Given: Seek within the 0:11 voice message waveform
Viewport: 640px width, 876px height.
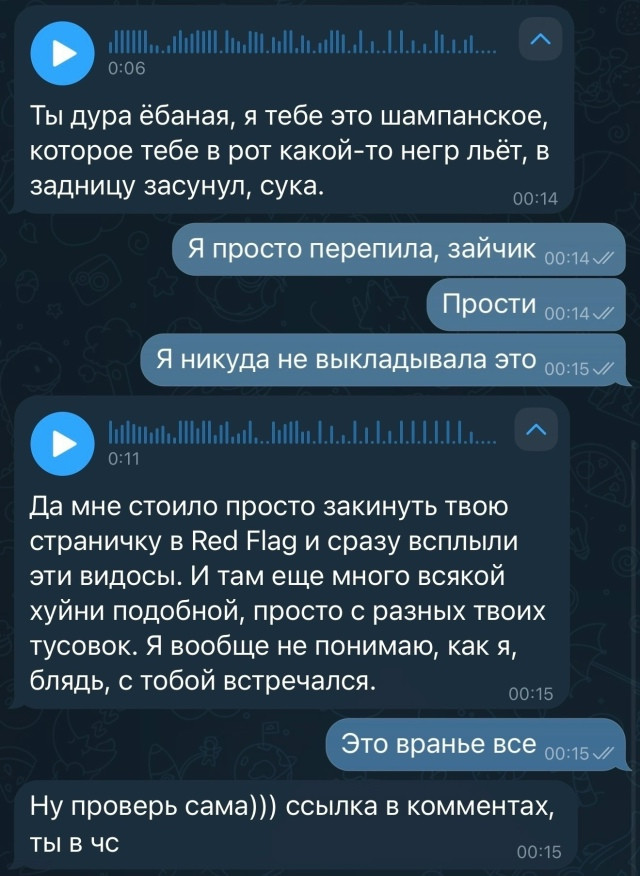Looking at the screenshot, I should [x=300, y=432].
